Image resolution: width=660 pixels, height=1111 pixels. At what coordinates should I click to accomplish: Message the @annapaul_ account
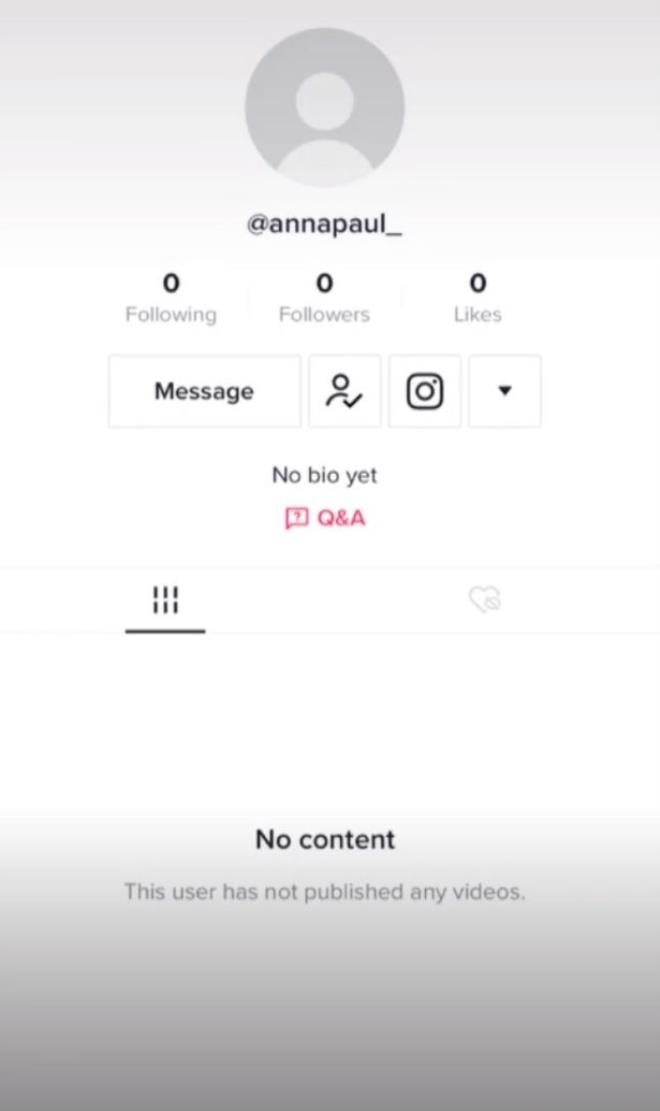(x=204, y=391)
